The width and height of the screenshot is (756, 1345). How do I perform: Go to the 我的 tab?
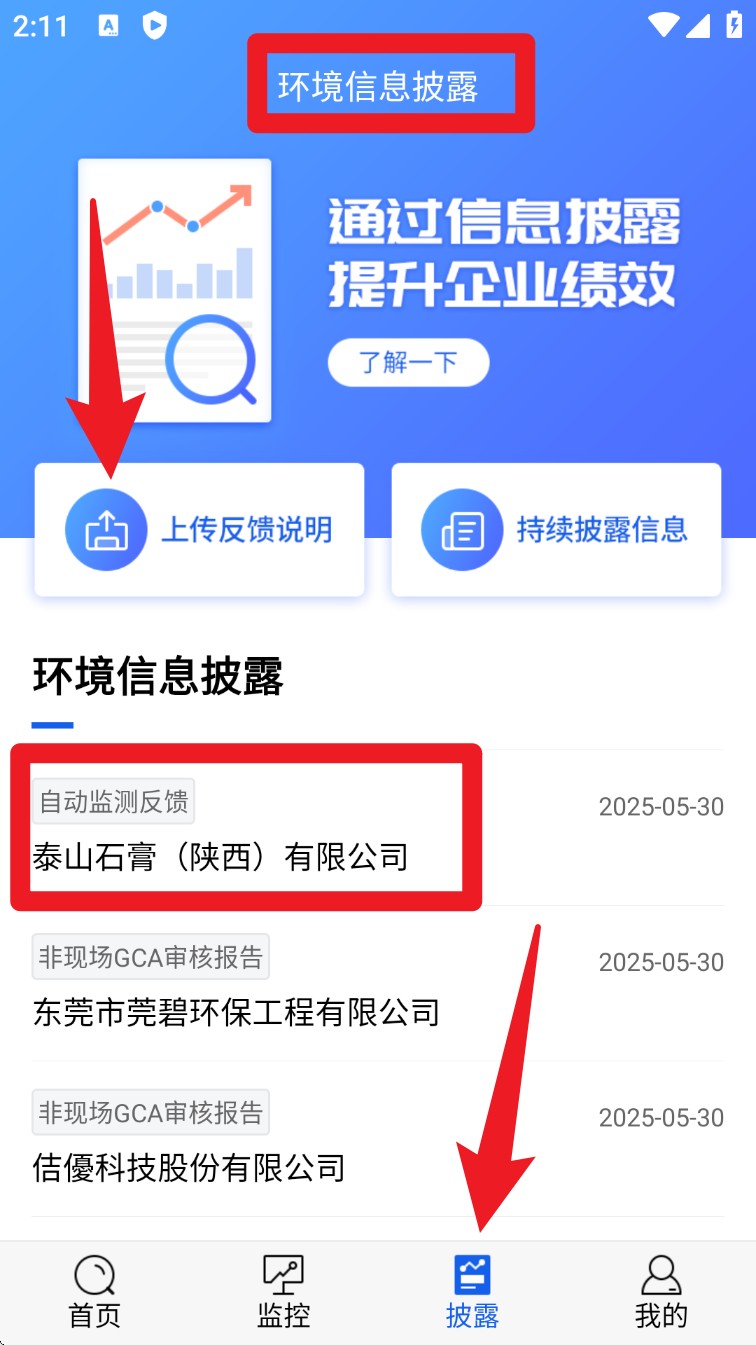pos(661,1293)
